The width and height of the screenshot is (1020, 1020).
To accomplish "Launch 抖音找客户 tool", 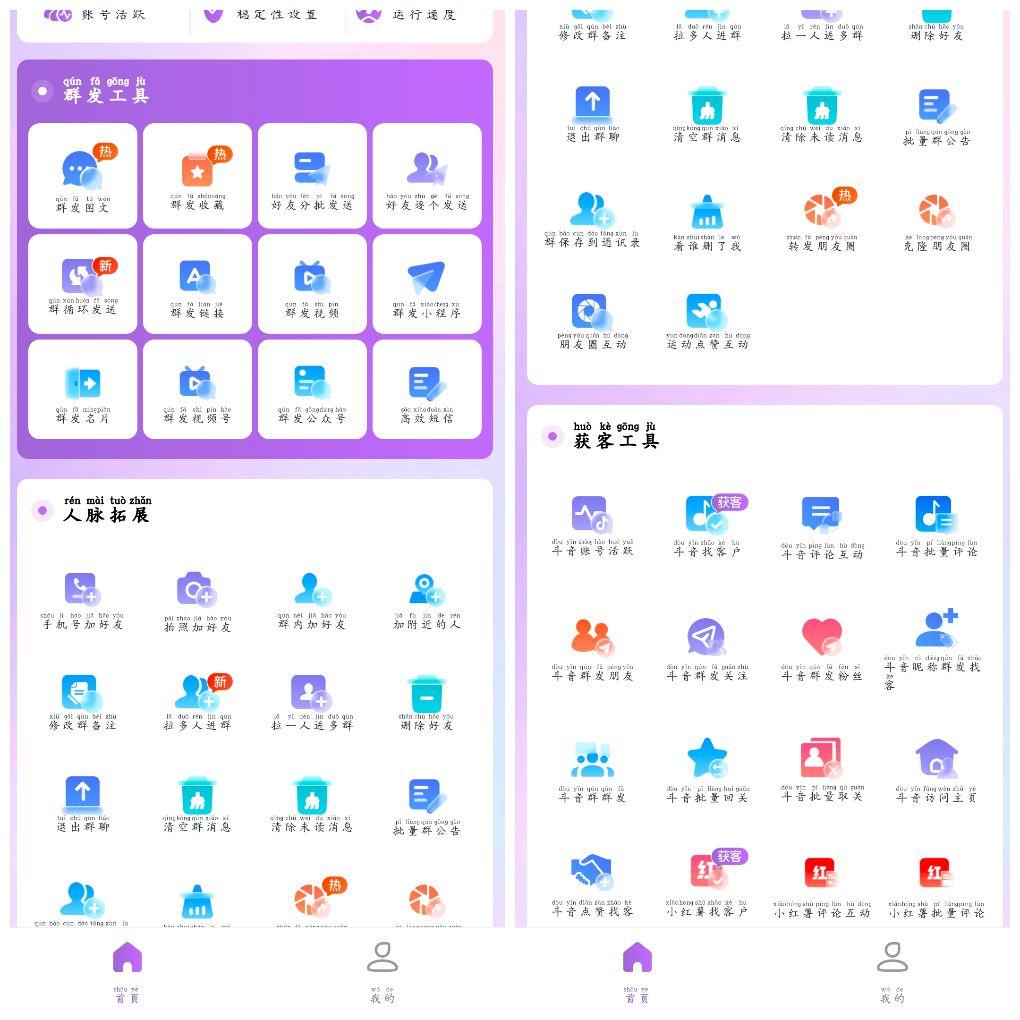I will pos(707,524).
